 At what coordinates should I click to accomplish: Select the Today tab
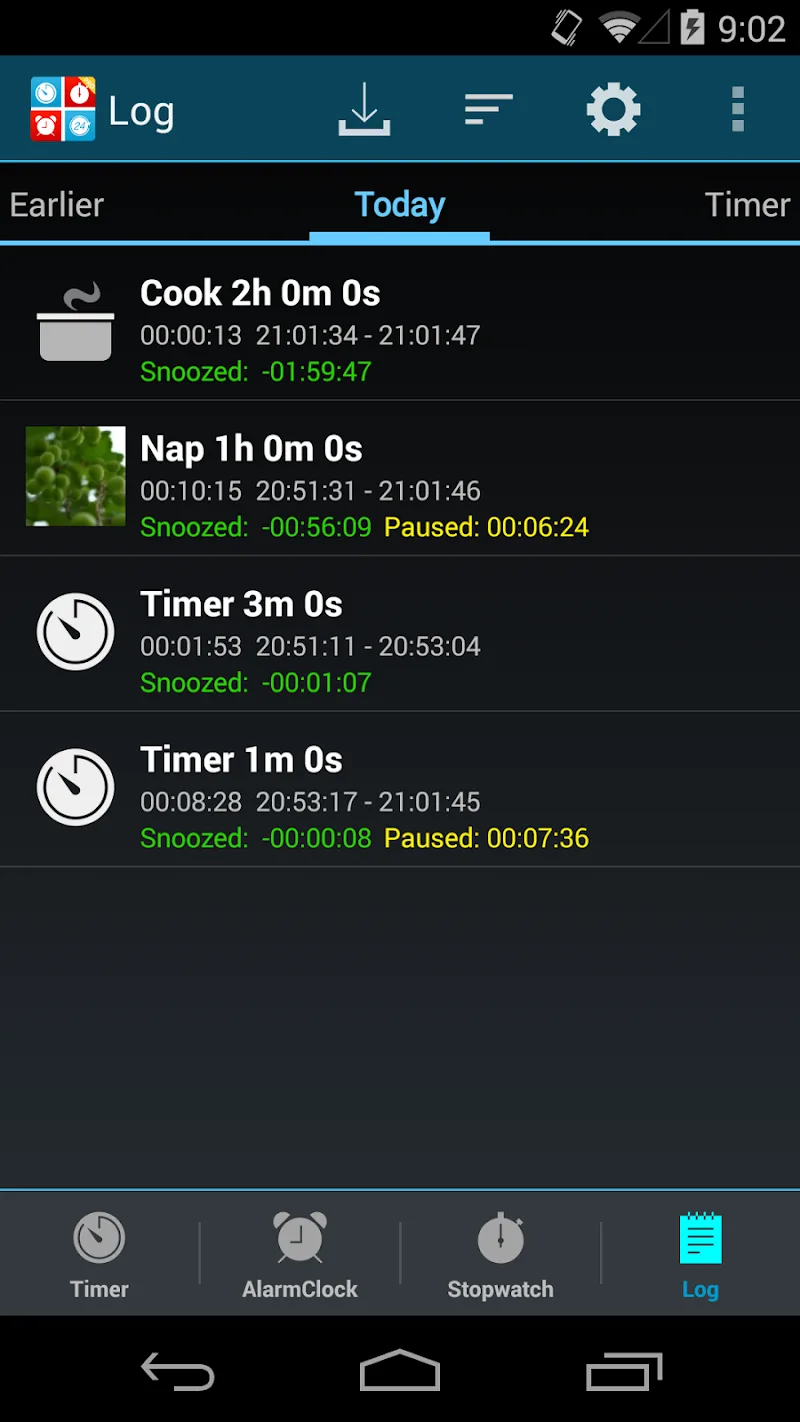point(400,204)
